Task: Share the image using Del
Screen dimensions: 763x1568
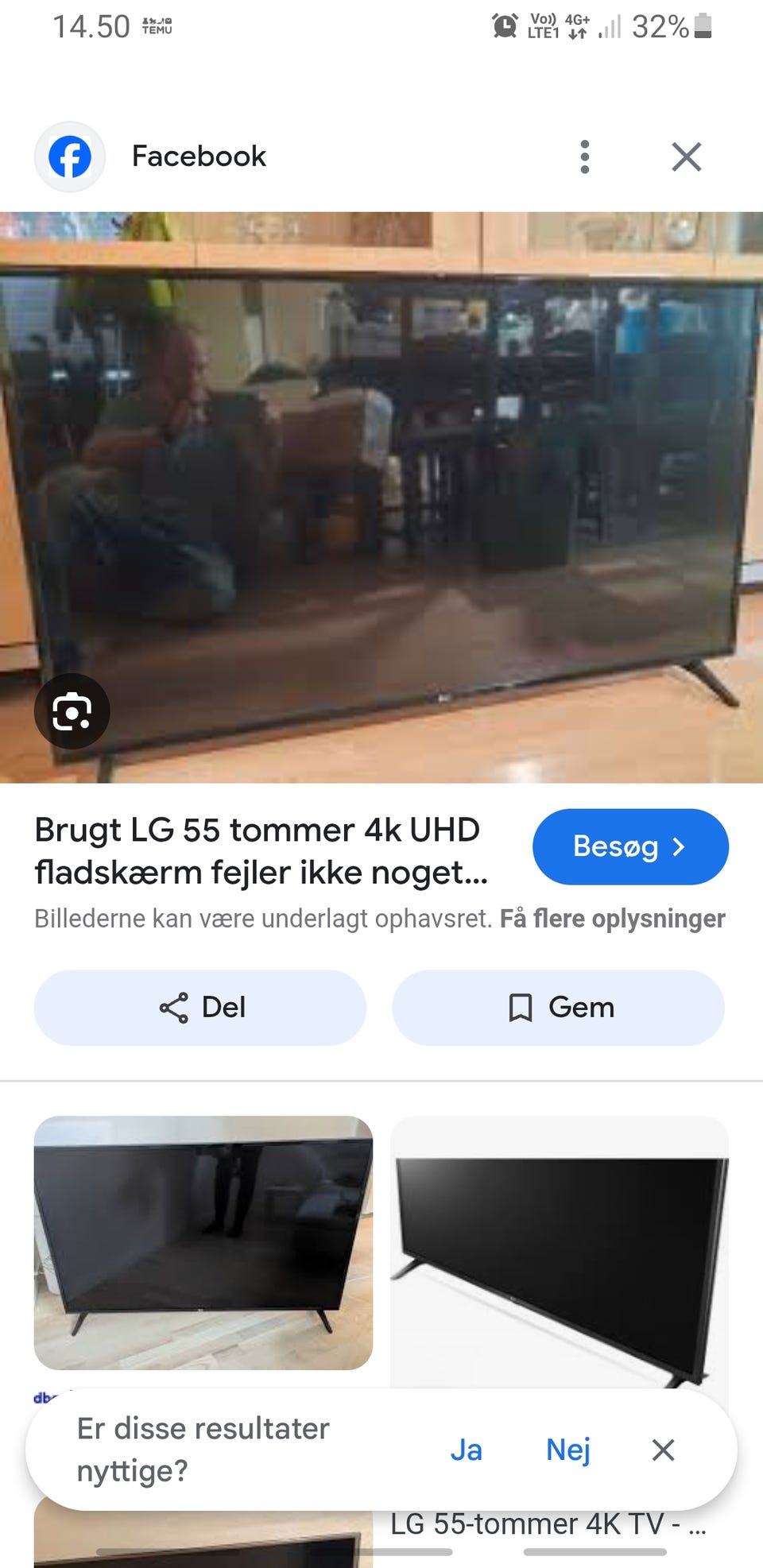Action: 200,1008
